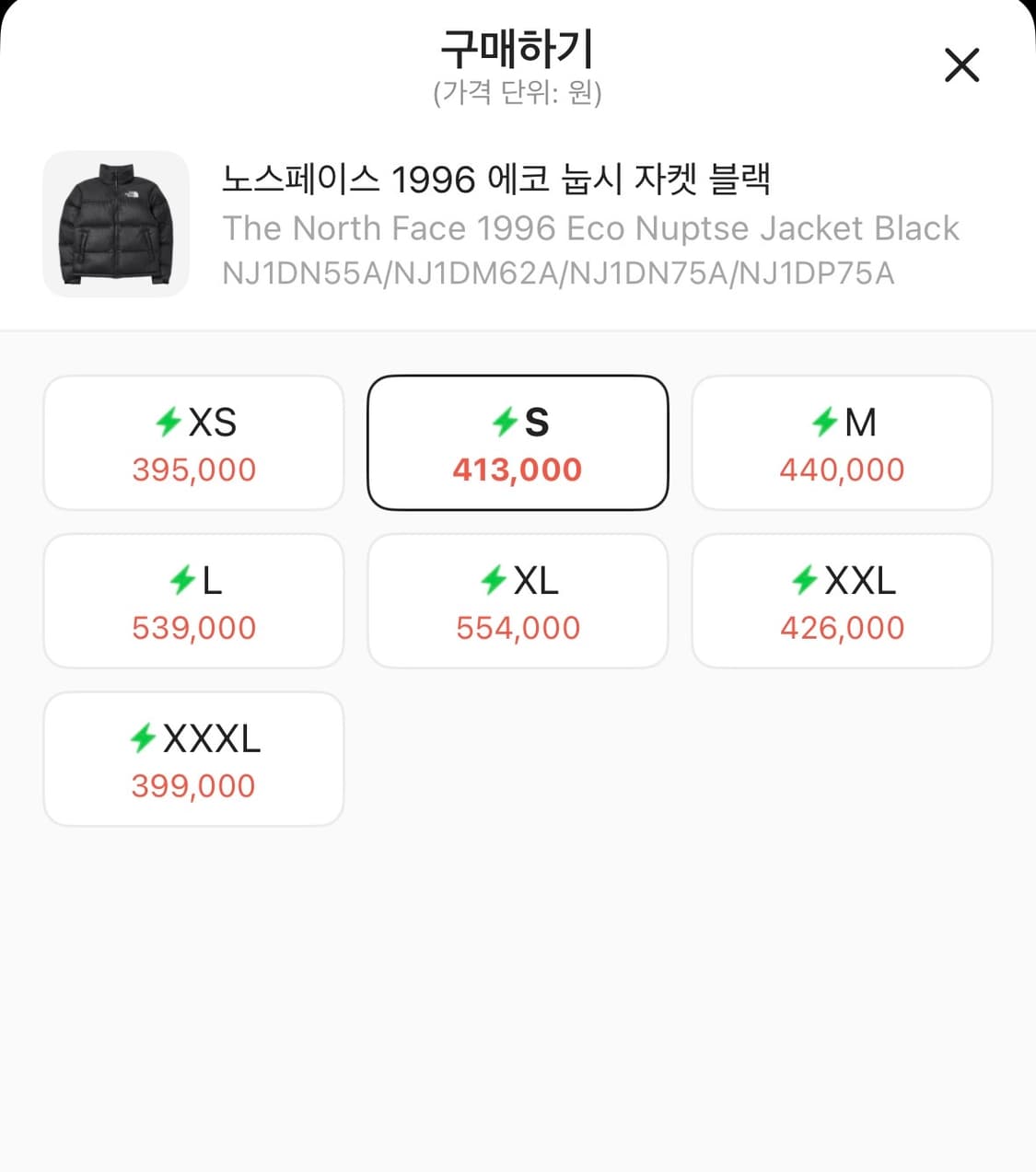
Task: Choose the XXXL size option
Action: (x=192, y=758)
